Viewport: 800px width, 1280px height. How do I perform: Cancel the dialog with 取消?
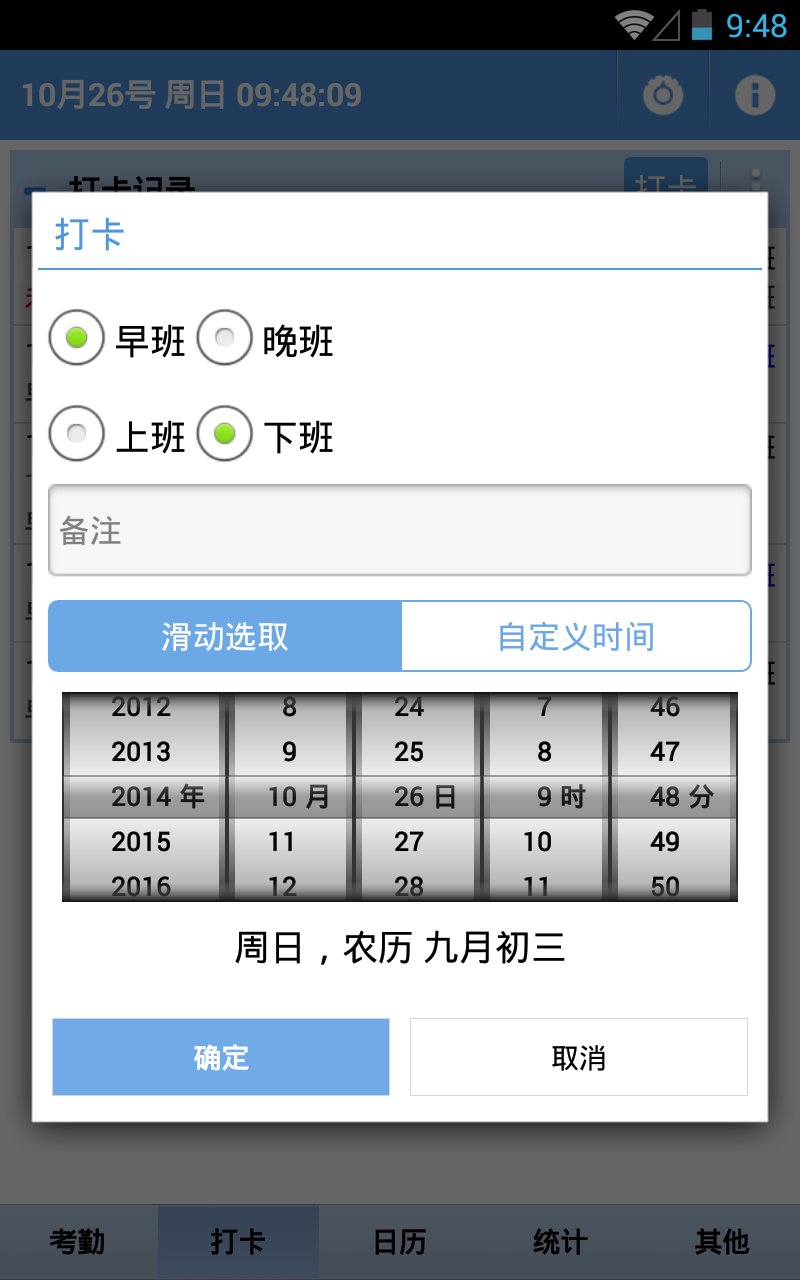coord(579,1057)
